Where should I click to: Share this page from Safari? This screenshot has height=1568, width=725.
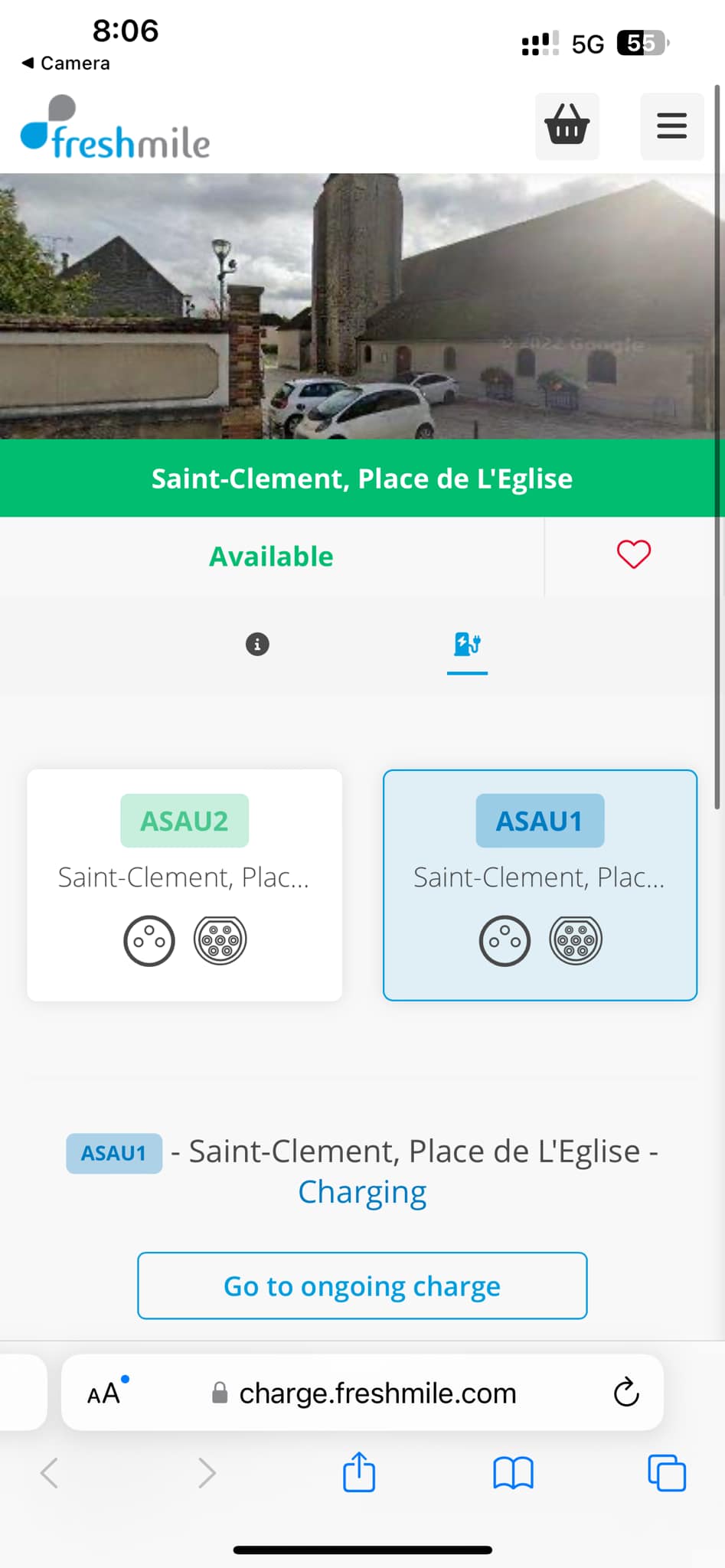pos(359,1472)
